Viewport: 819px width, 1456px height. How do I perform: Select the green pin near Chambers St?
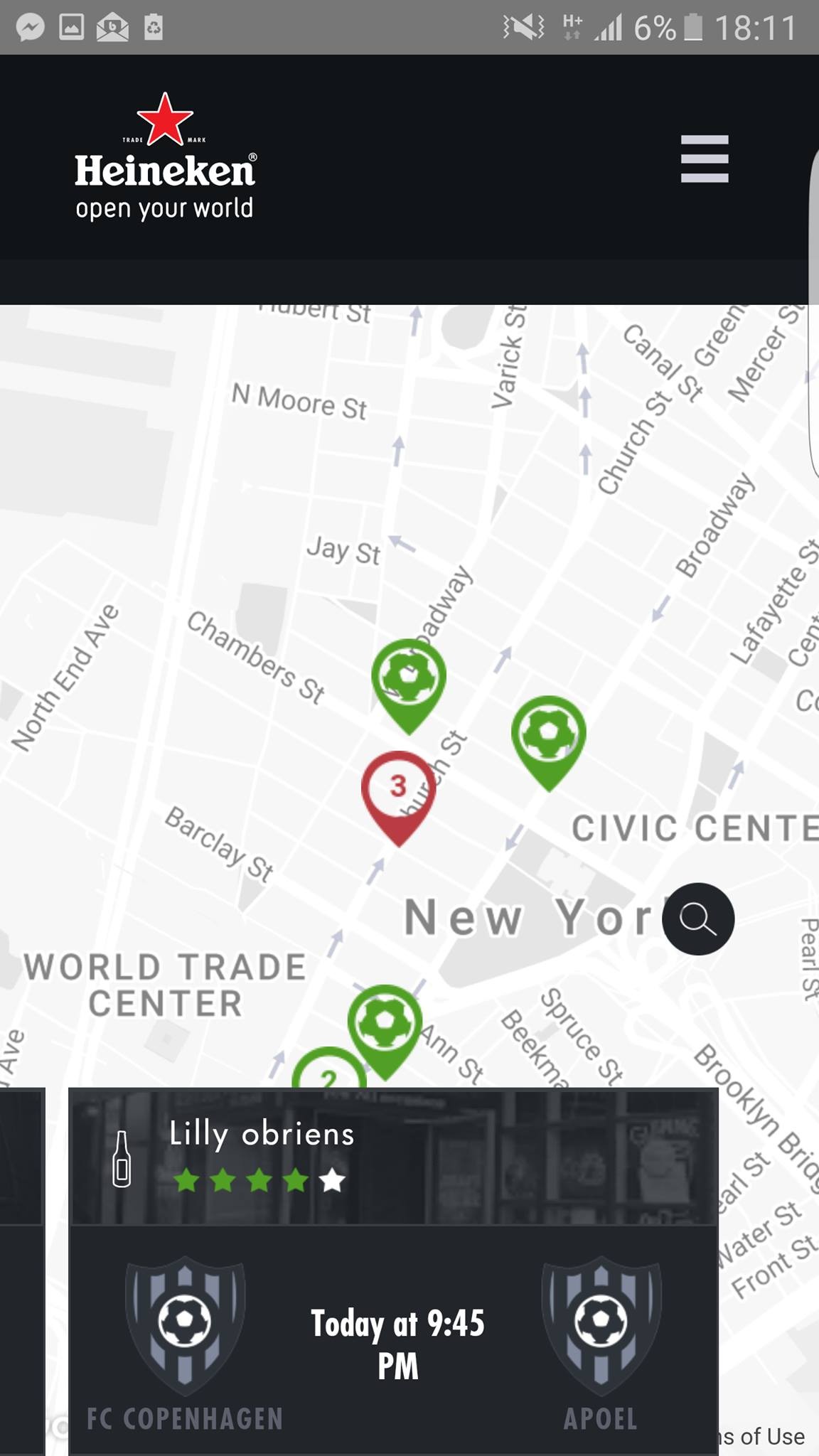409,686
